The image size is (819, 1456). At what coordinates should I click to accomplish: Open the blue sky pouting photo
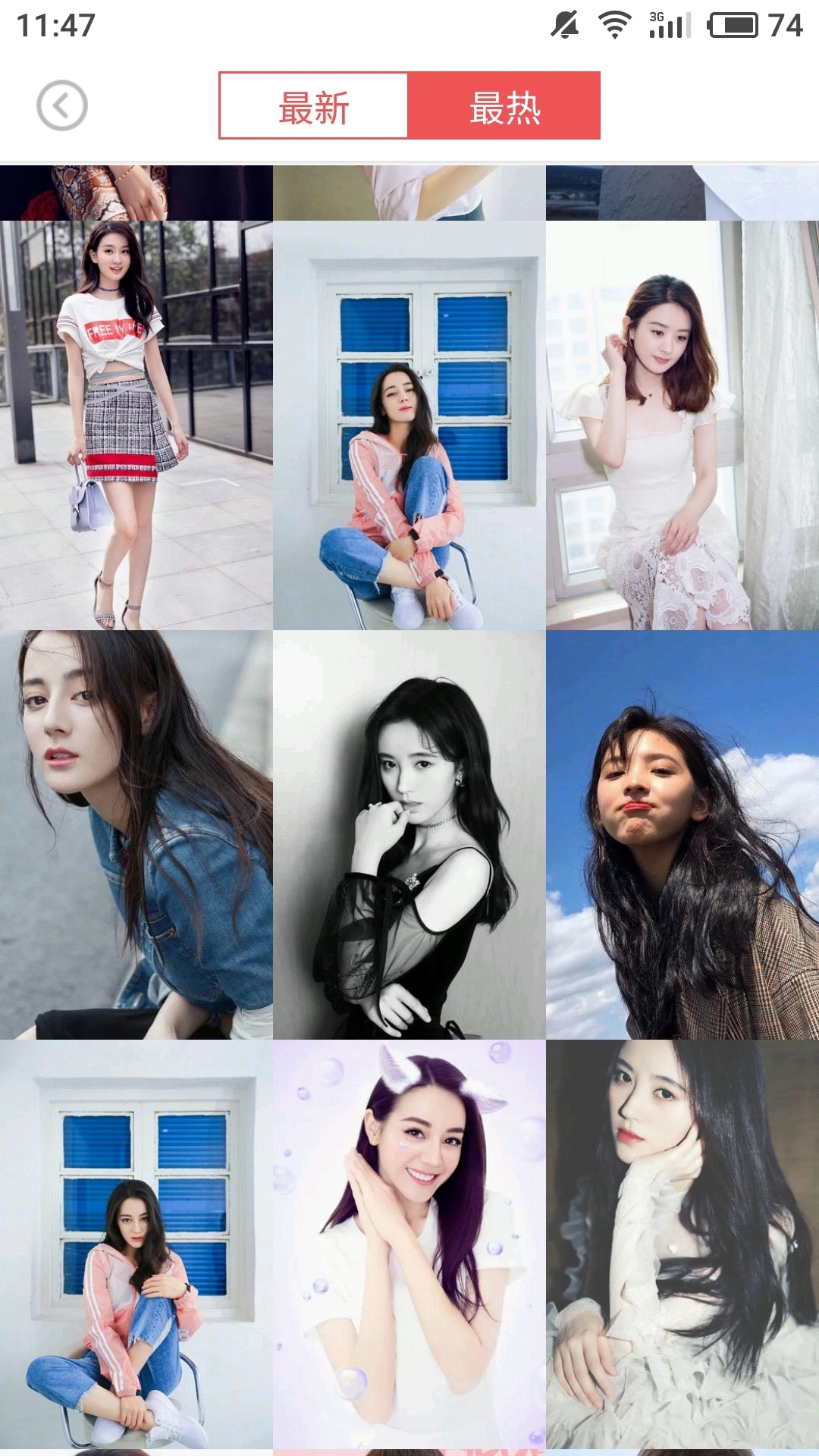(682, 834)
